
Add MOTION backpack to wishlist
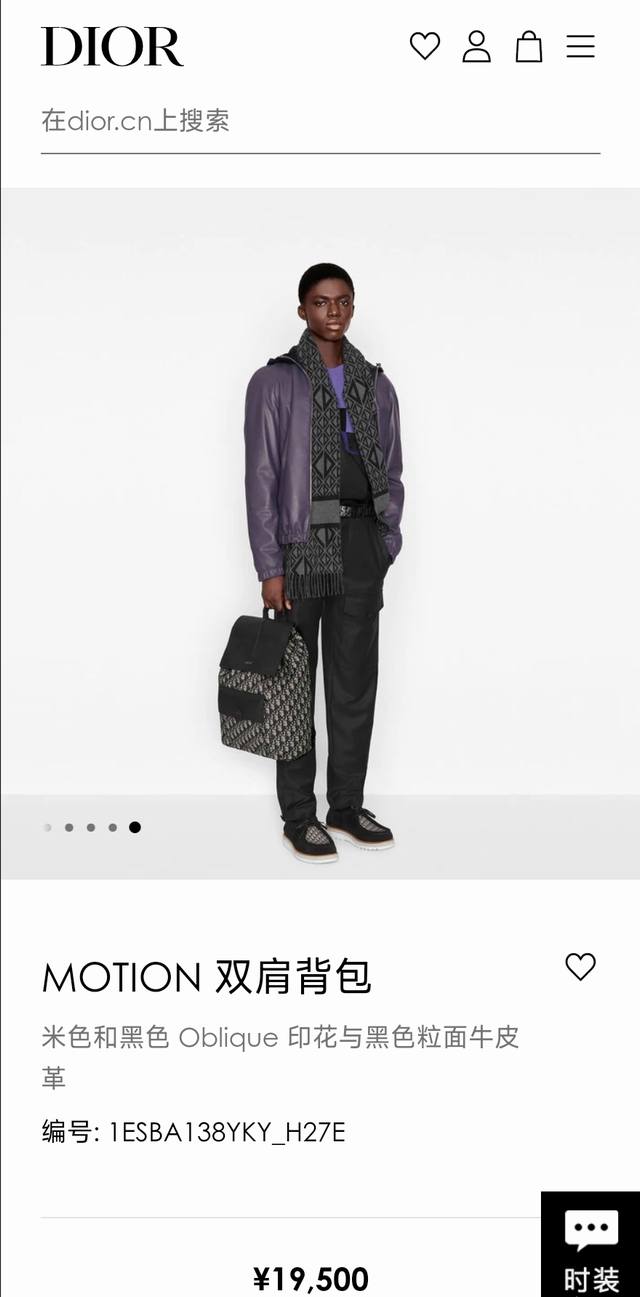tap(580, 966)
